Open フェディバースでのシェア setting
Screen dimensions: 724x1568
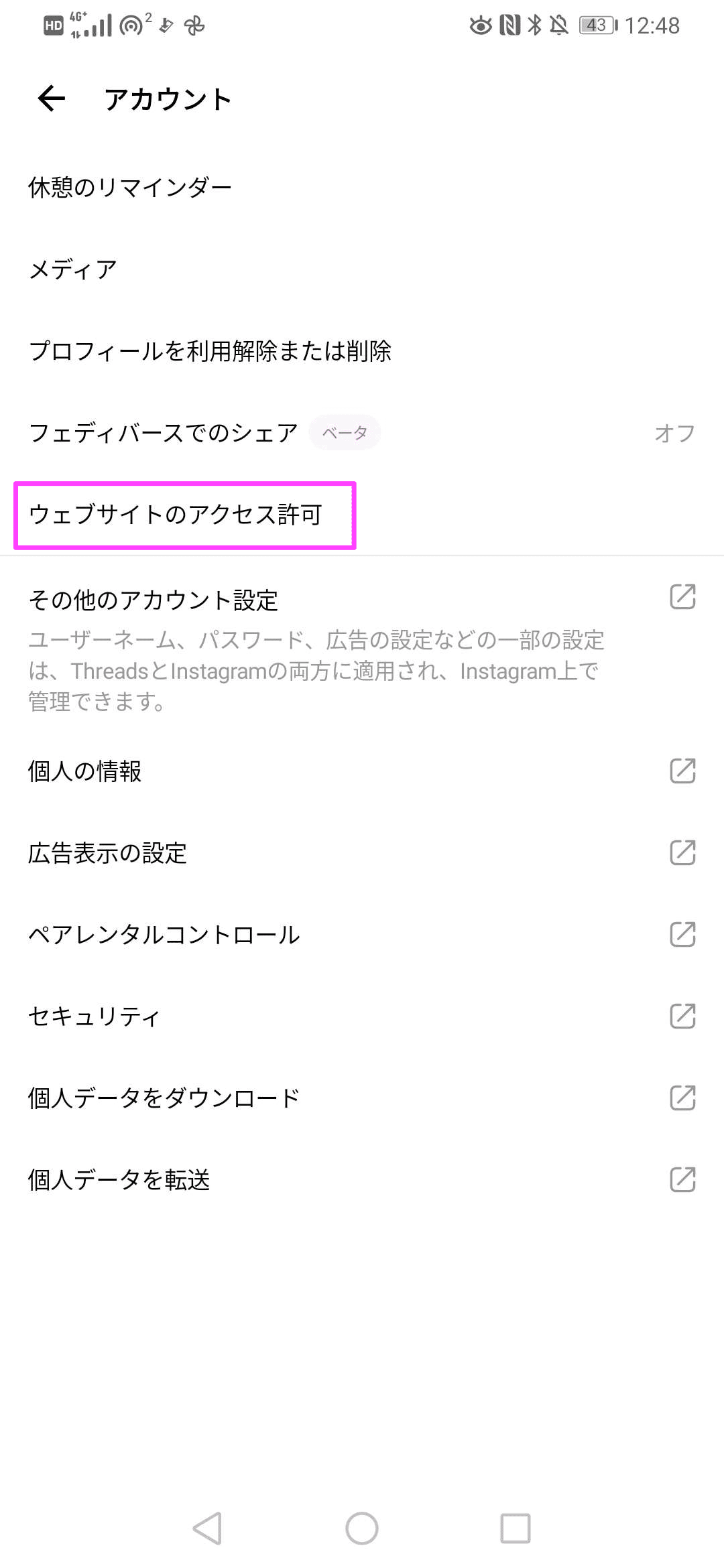click(x=362, y=432)
